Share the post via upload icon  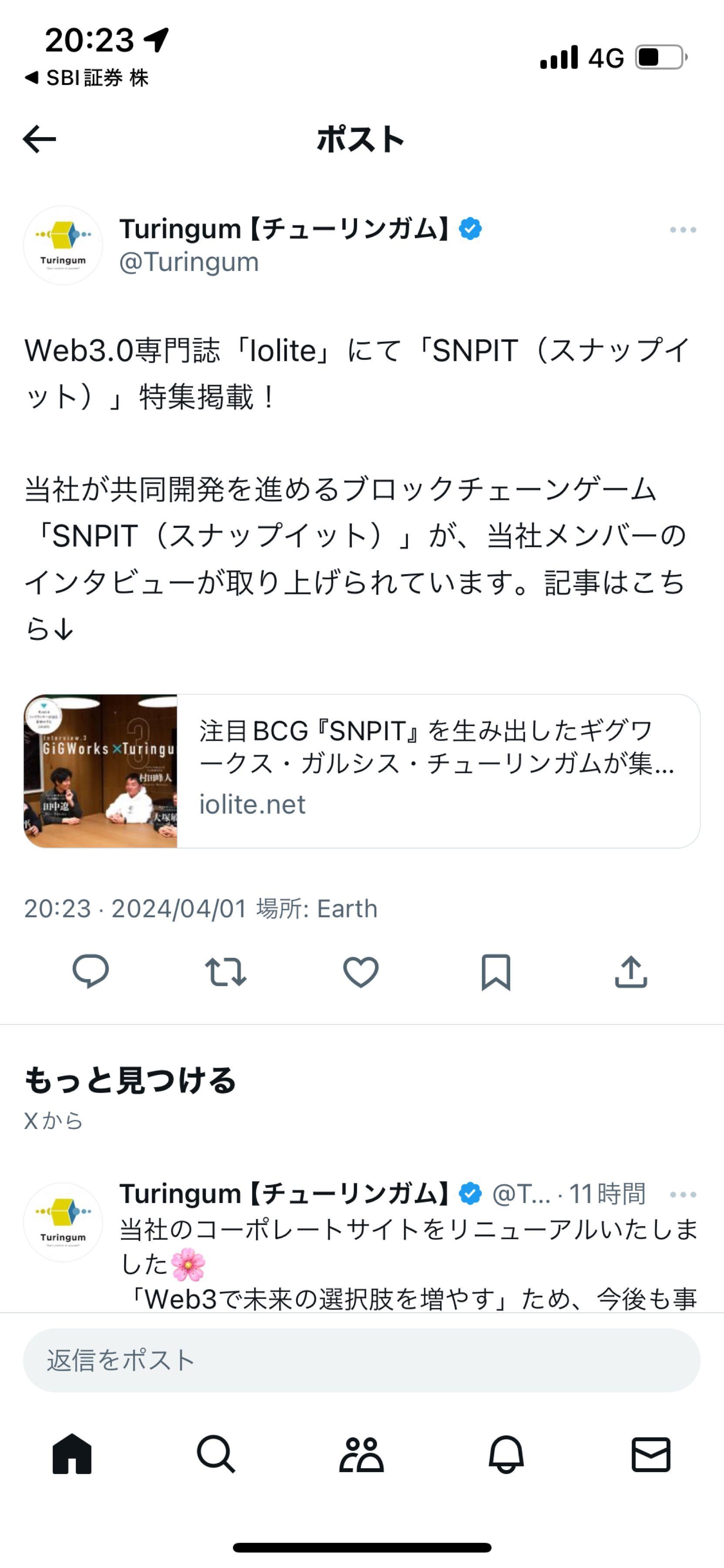coord(631,971)
